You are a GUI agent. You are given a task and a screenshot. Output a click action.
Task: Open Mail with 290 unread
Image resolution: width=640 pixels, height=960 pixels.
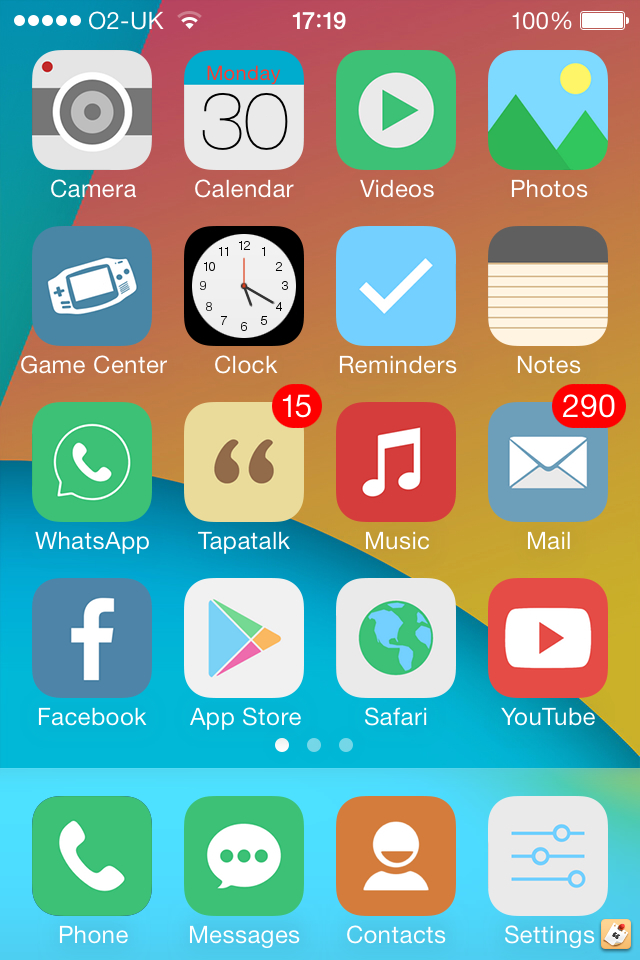548,462
